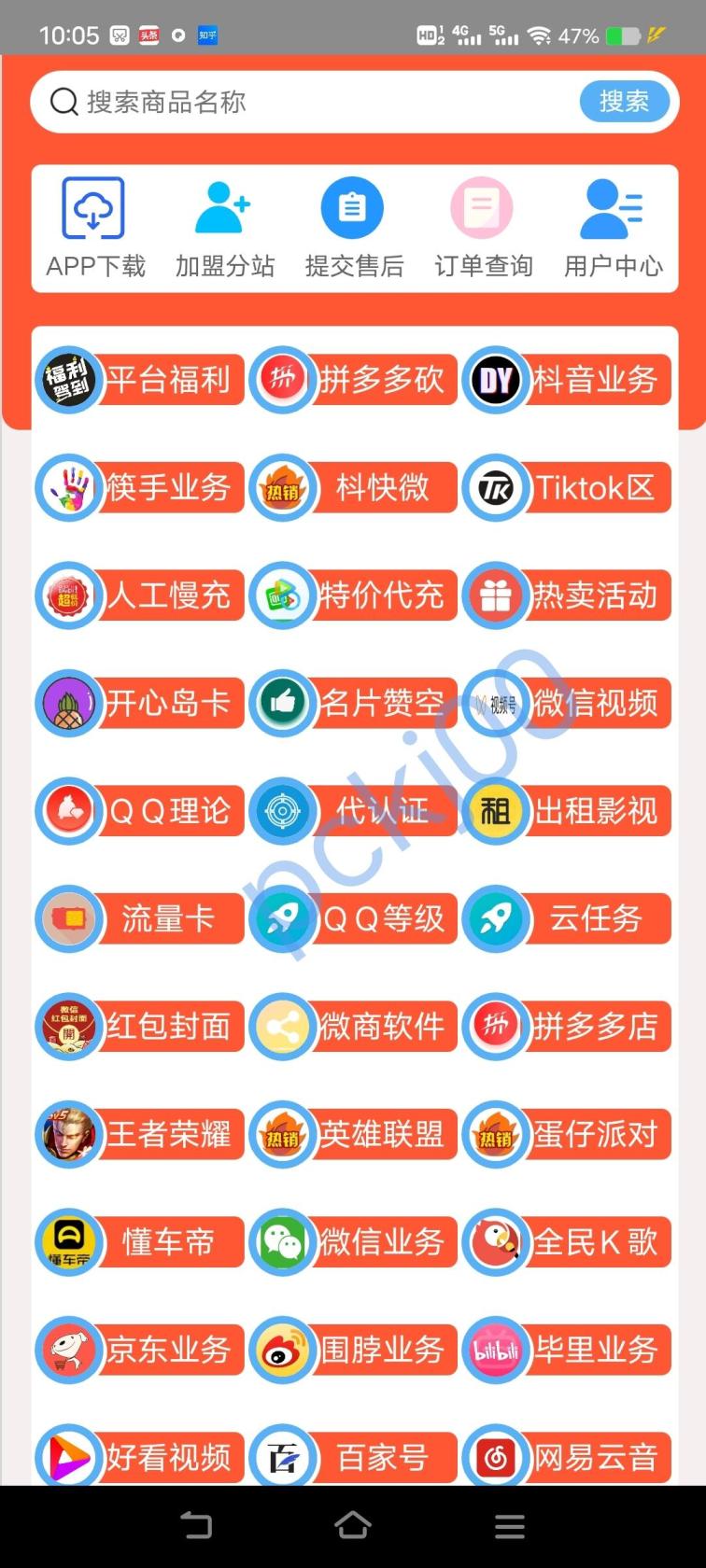Select the 平台福利 category
This screenshot has height=1568, width=706.
140,380
